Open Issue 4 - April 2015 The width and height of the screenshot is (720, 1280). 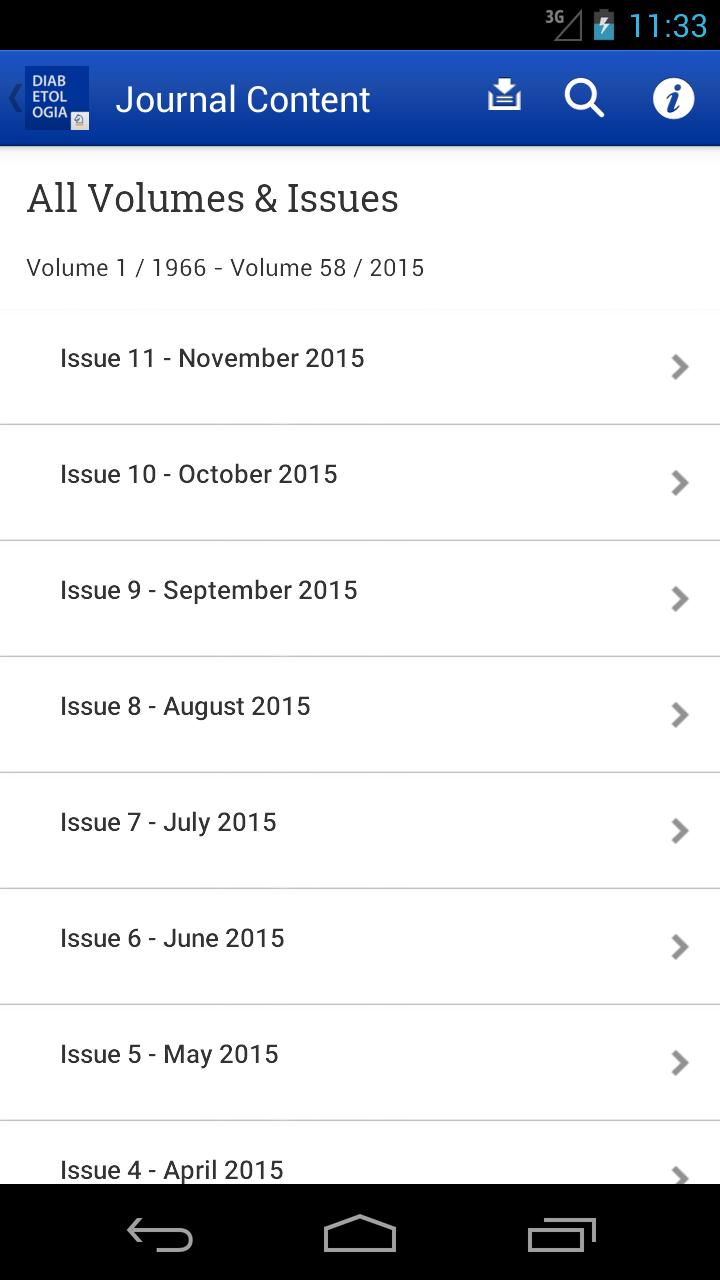[360, 1164]
